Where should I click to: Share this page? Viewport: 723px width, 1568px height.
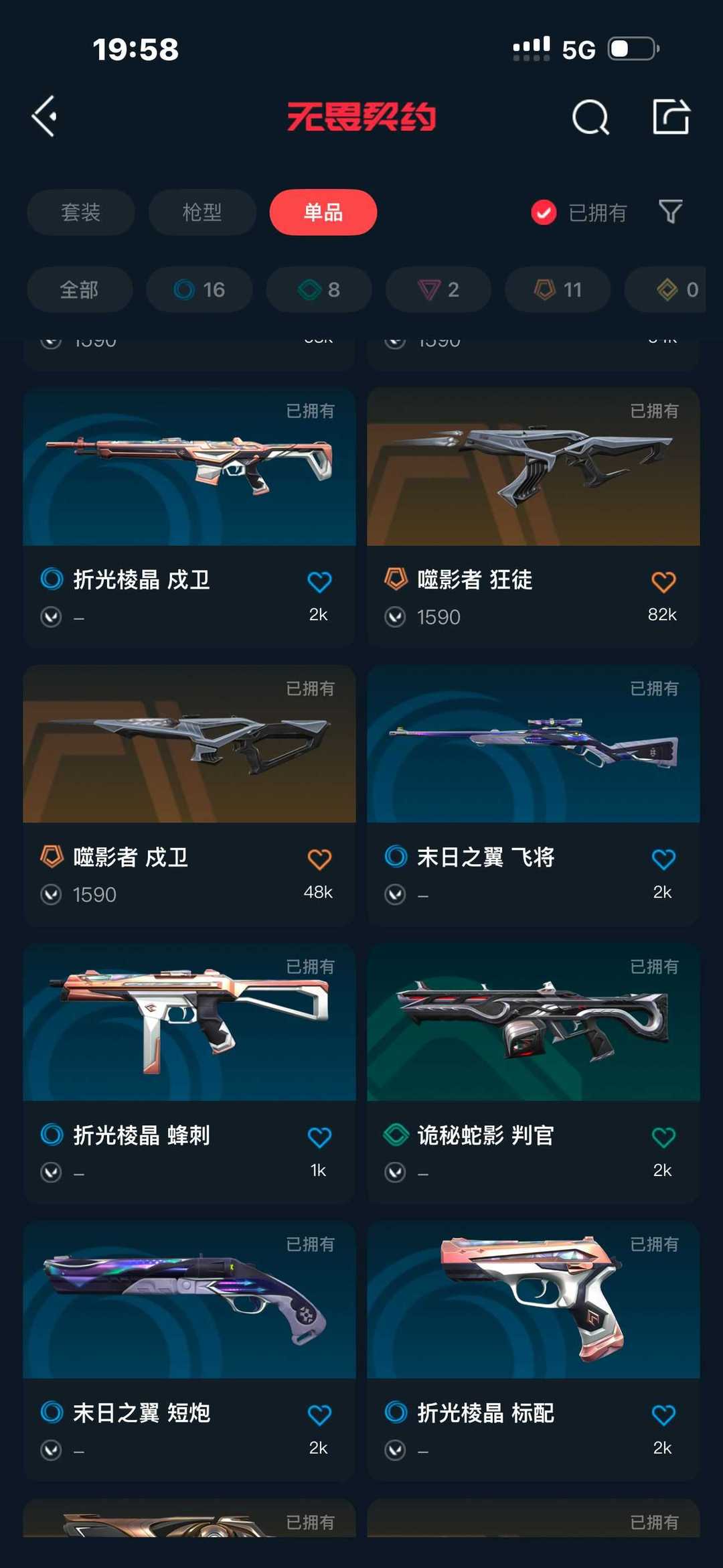point(671,117)
